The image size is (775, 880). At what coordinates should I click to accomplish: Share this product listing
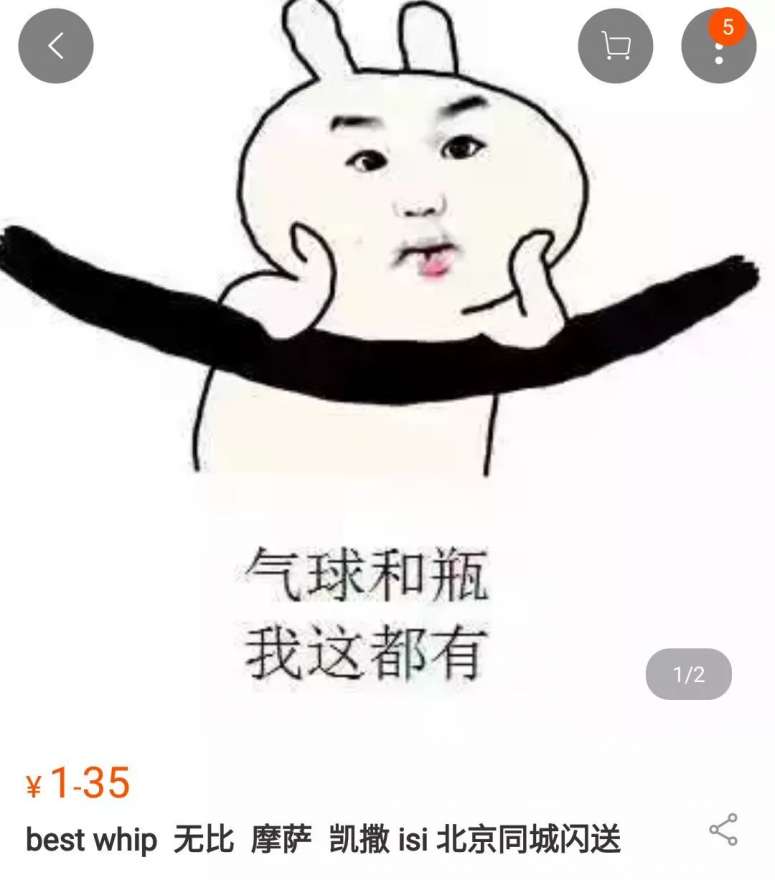coord(723,830)
